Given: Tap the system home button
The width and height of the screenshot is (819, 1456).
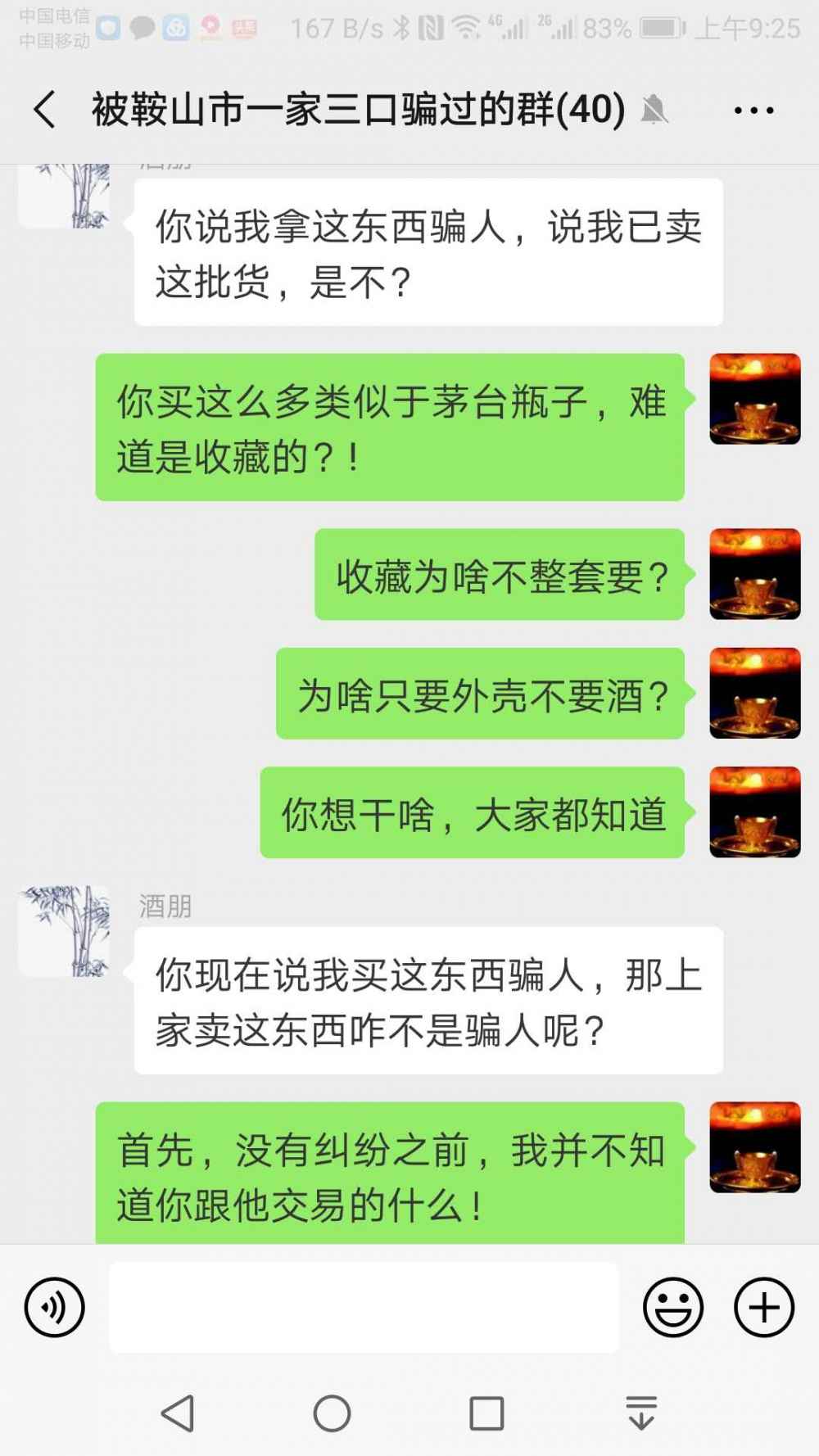Looking at the screenshot, I should 332,1413.
